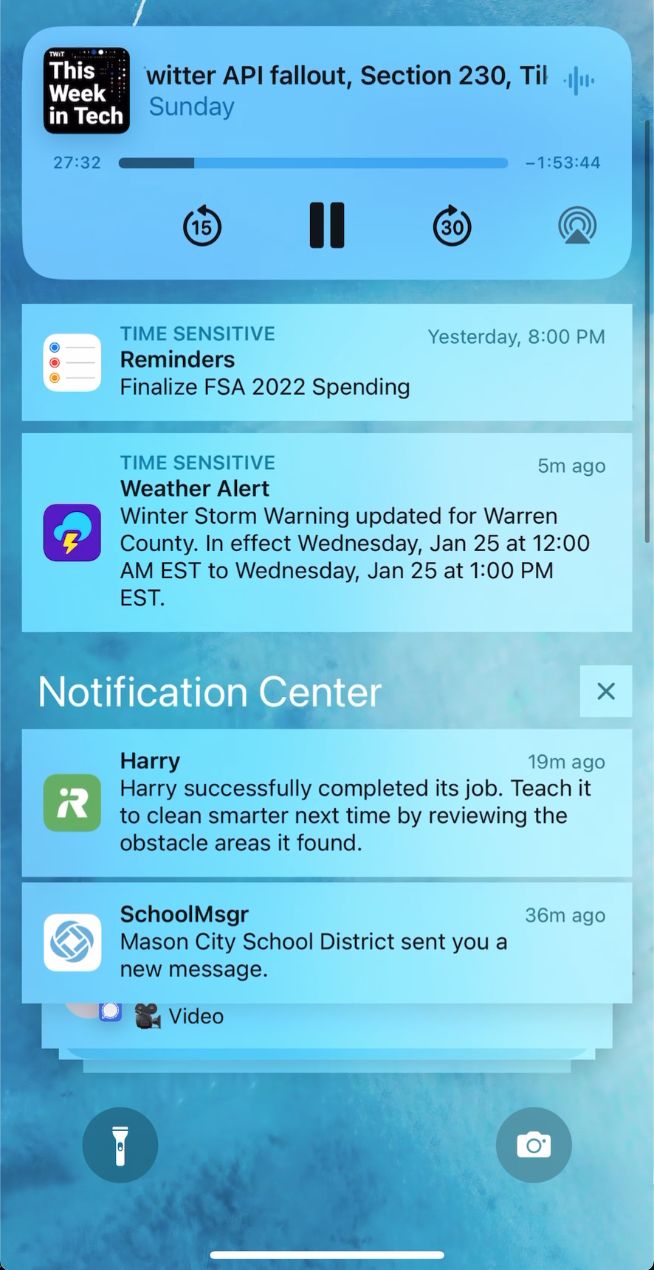Open the SchoolMsgr Mason City message notification
The image size is (654, 1270).
pos(326,942)
